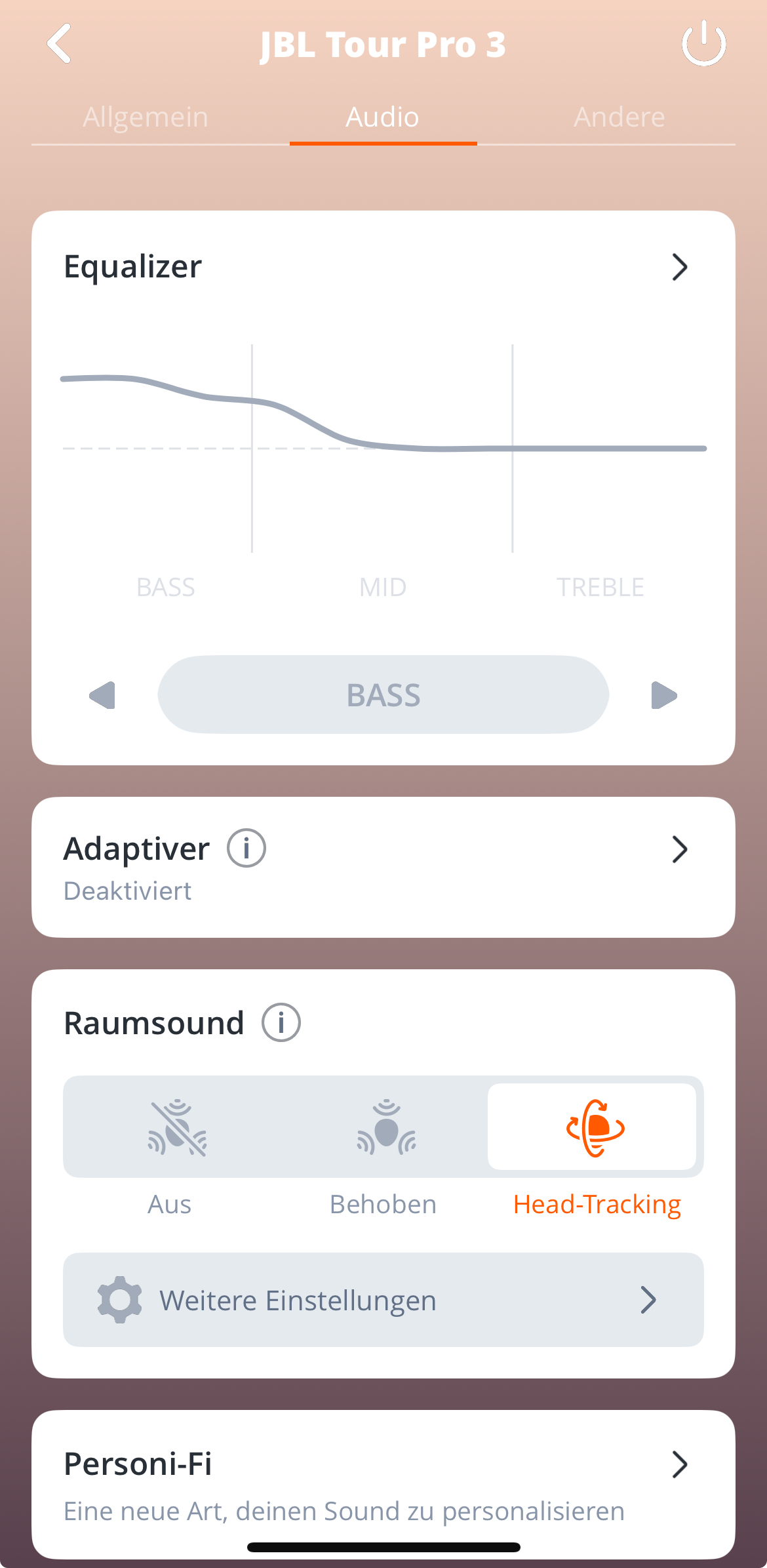Viewport: 767px width, 1568px height.
Task: Switch to the Allgemein tab
Action: point(146,117)
